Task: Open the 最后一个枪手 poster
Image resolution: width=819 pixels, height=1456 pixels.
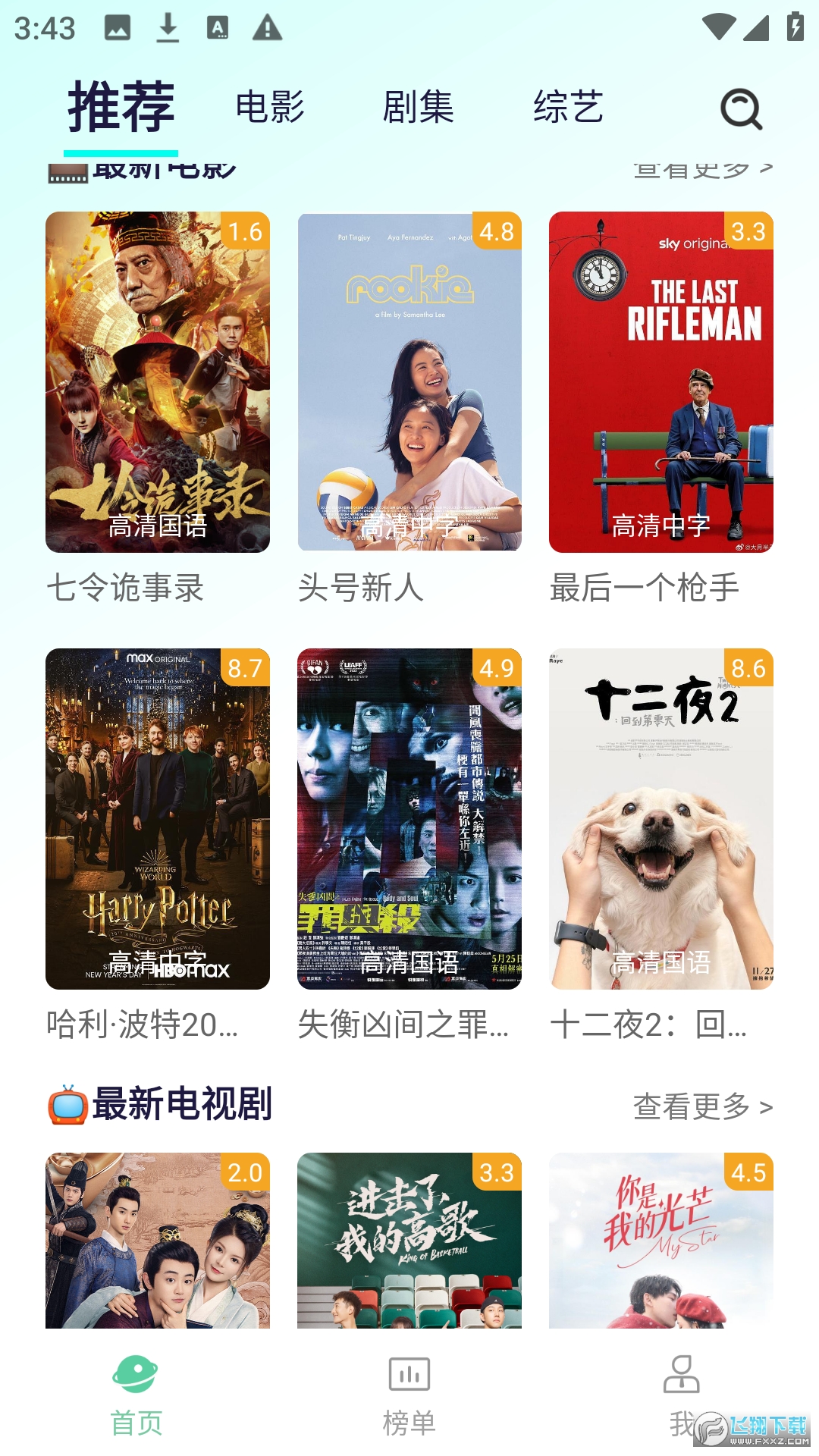Action: 661,383
